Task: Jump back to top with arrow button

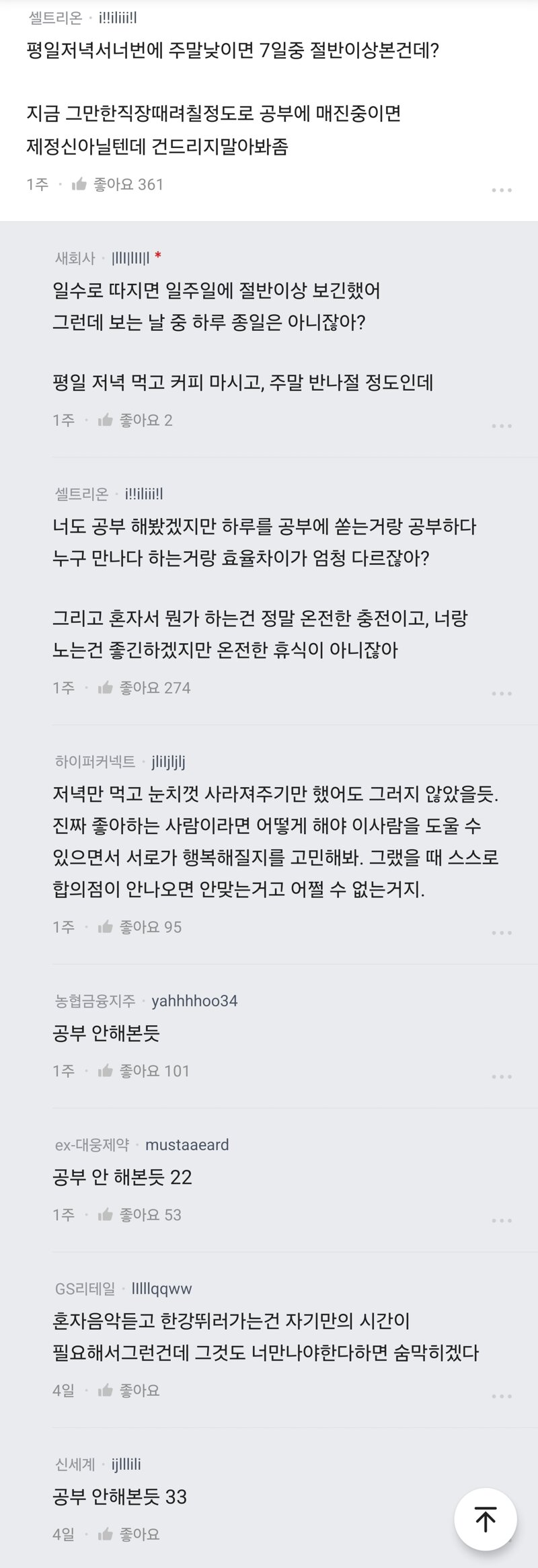Action: point(486,1519)
